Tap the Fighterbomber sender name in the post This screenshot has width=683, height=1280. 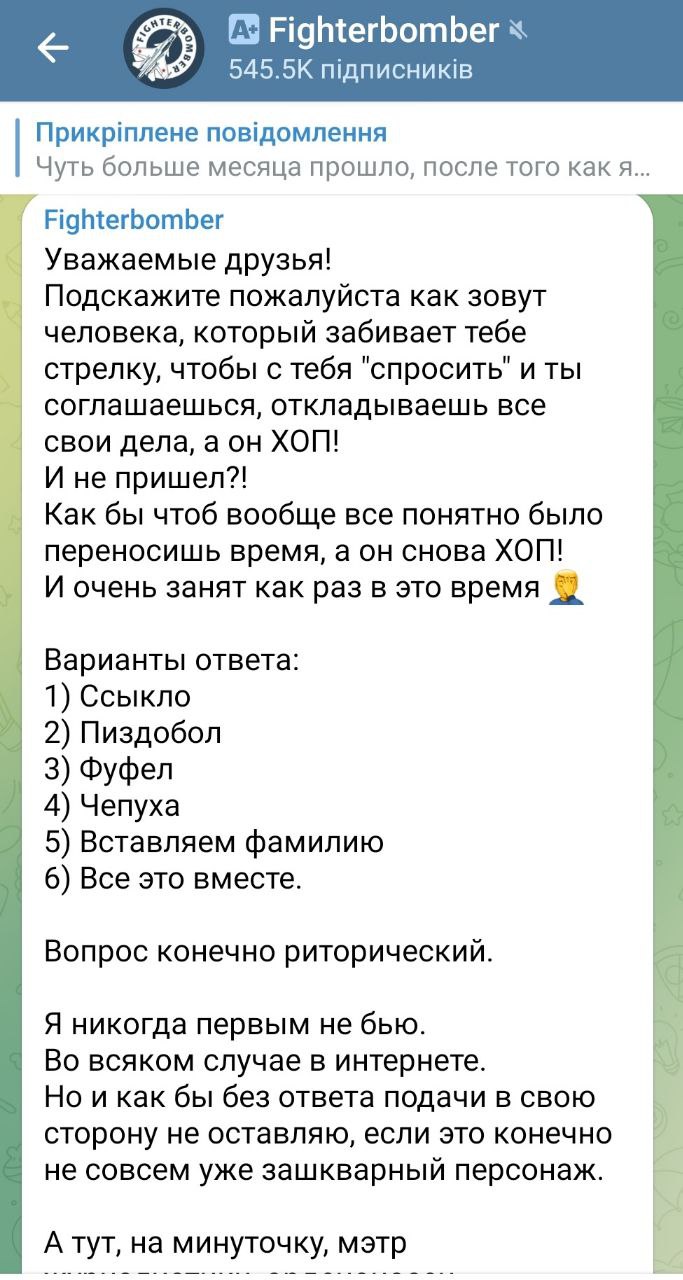[135, 220]
